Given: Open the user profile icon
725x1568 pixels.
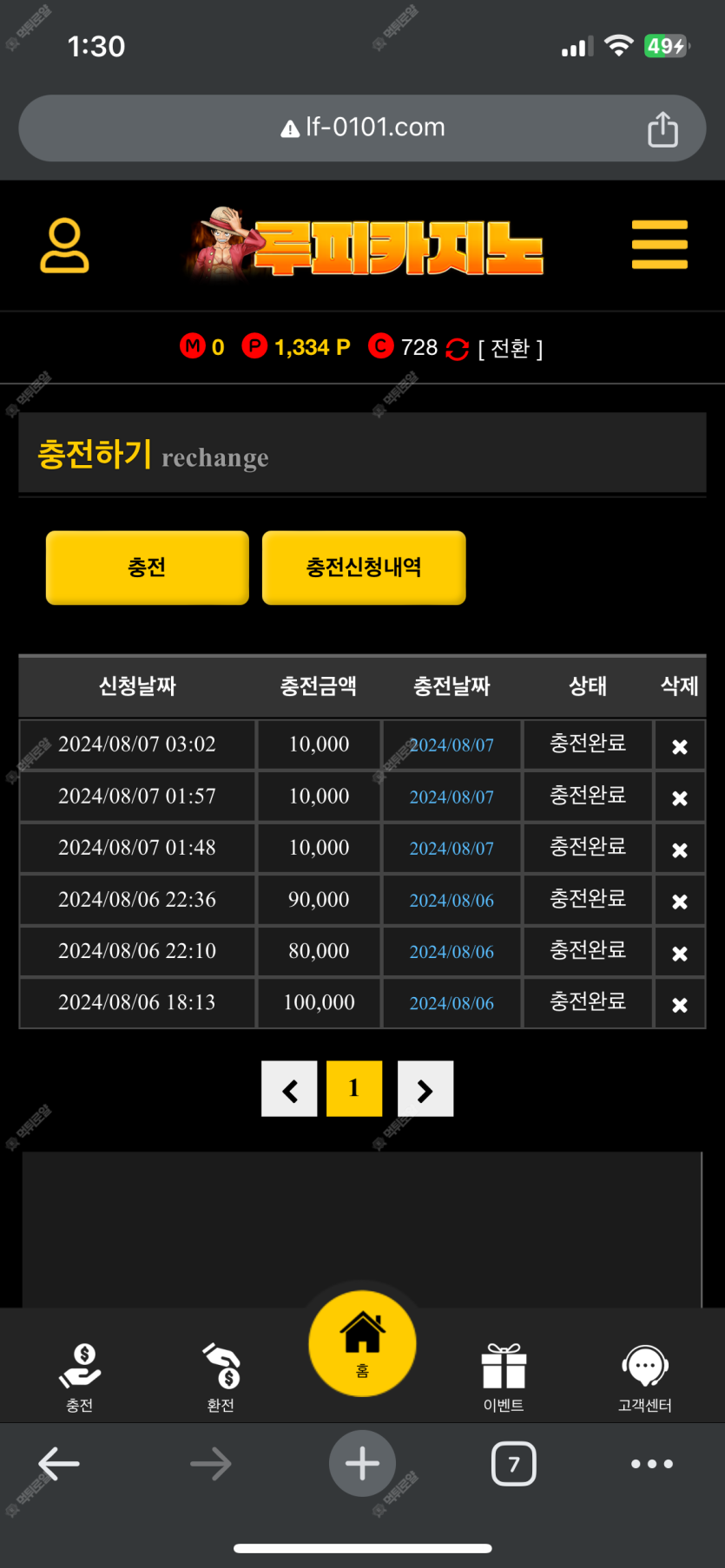Looking at the screenshot, I should point(64,246).
